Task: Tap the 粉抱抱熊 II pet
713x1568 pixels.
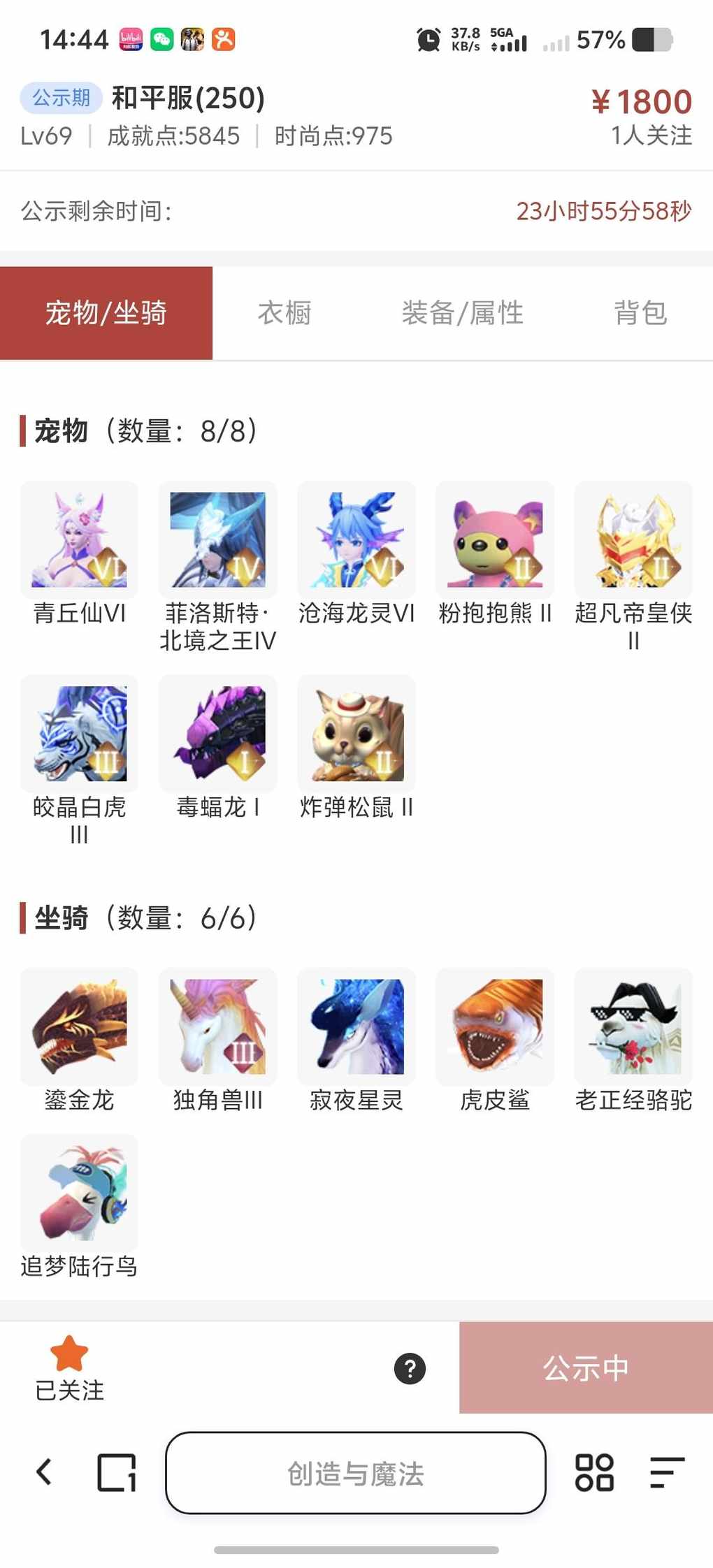Action: coord(495,540)
